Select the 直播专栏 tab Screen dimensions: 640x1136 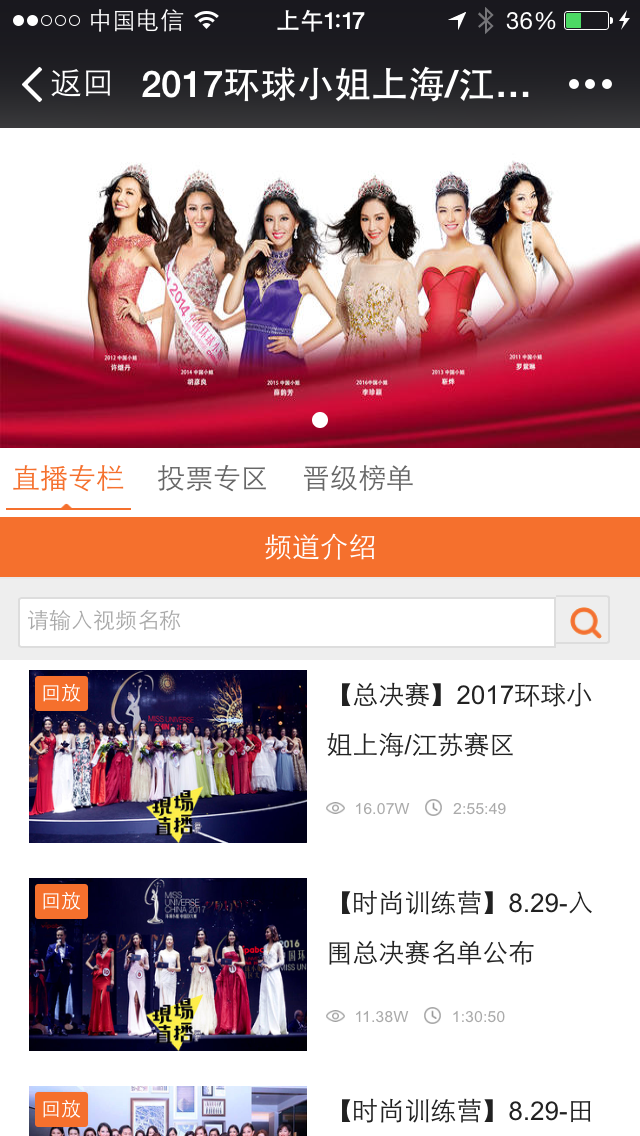click(x=68, y=479)
